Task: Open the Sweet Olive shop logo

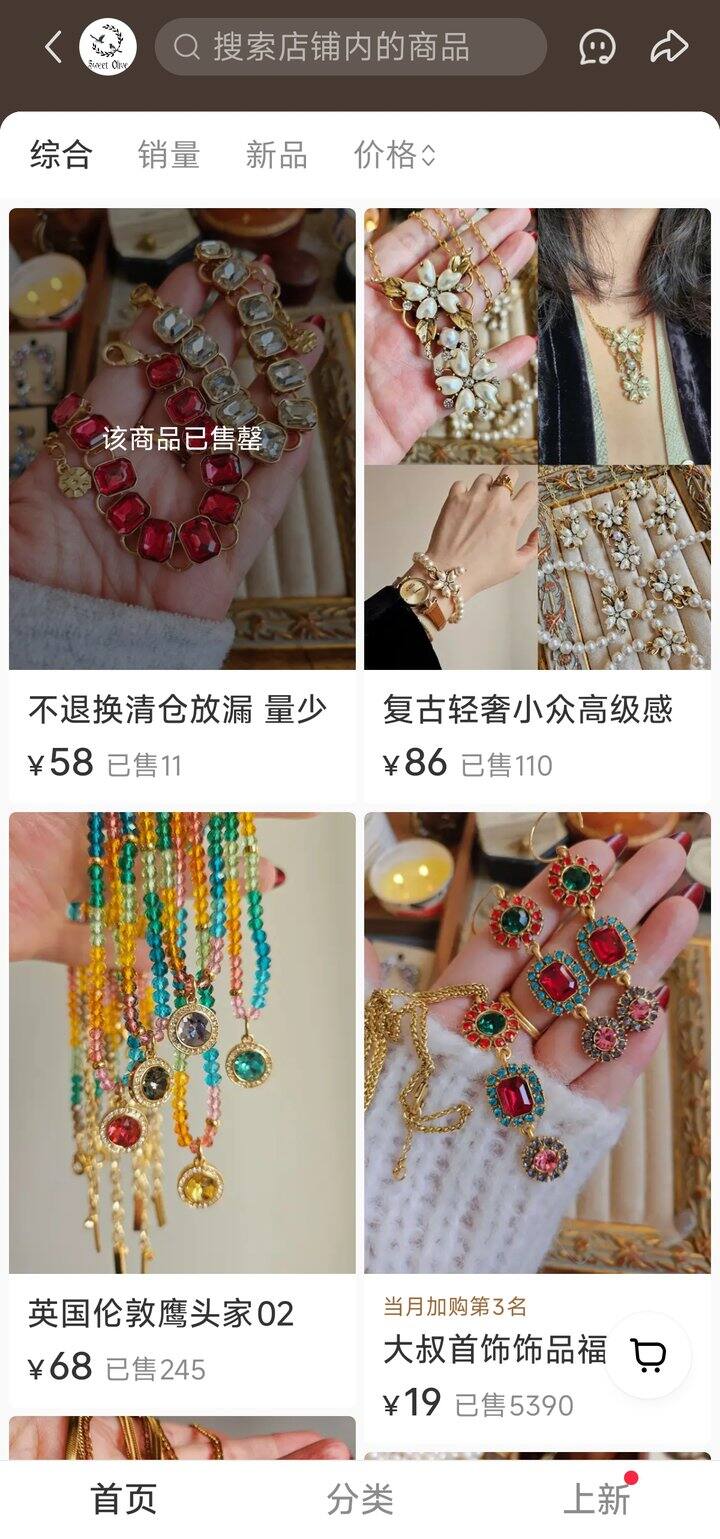Action: pos(105,45)
